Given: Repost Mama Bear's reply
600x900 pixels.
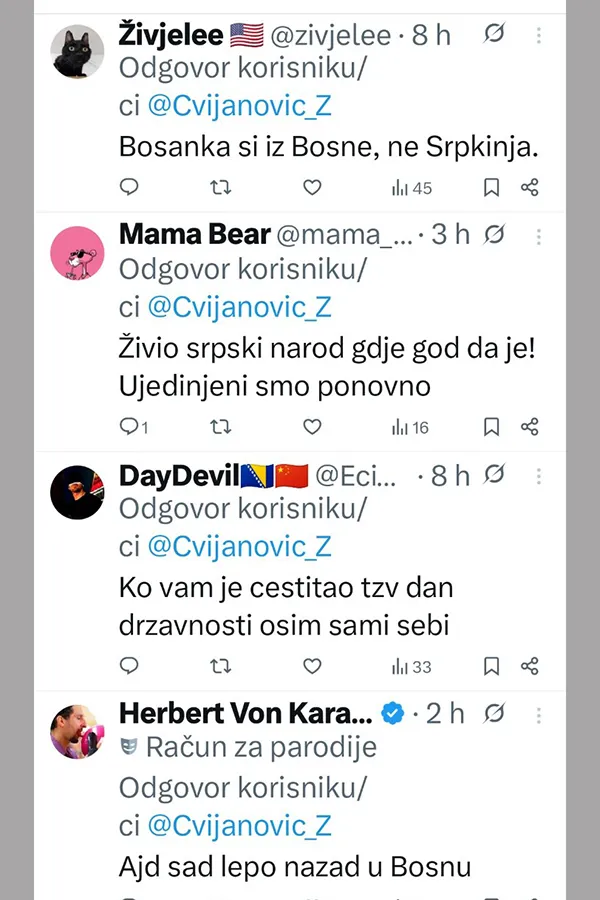Looking at the screenshot, I should coord(220,427).
